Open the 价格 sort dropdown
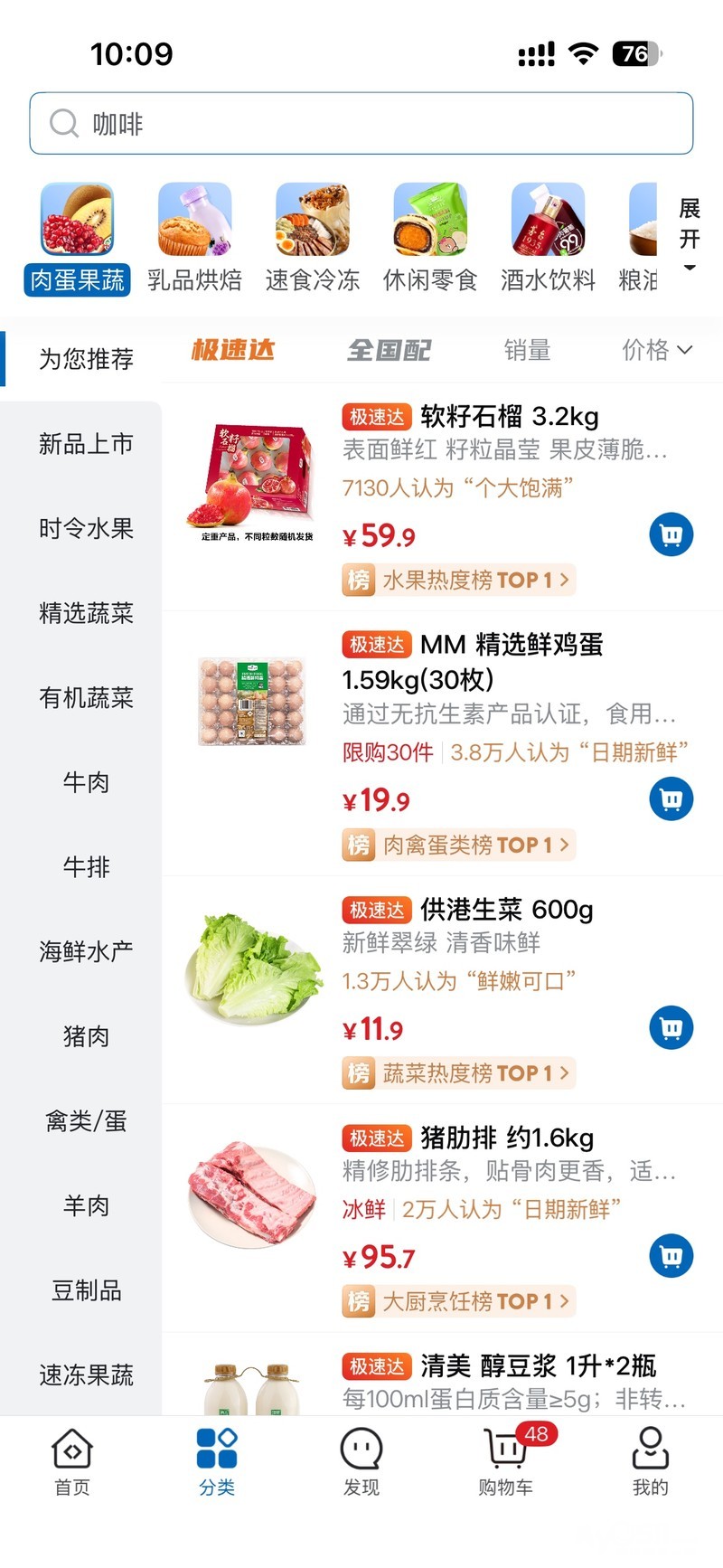The width and height of the screenshot is (723, 1568). 657,350
